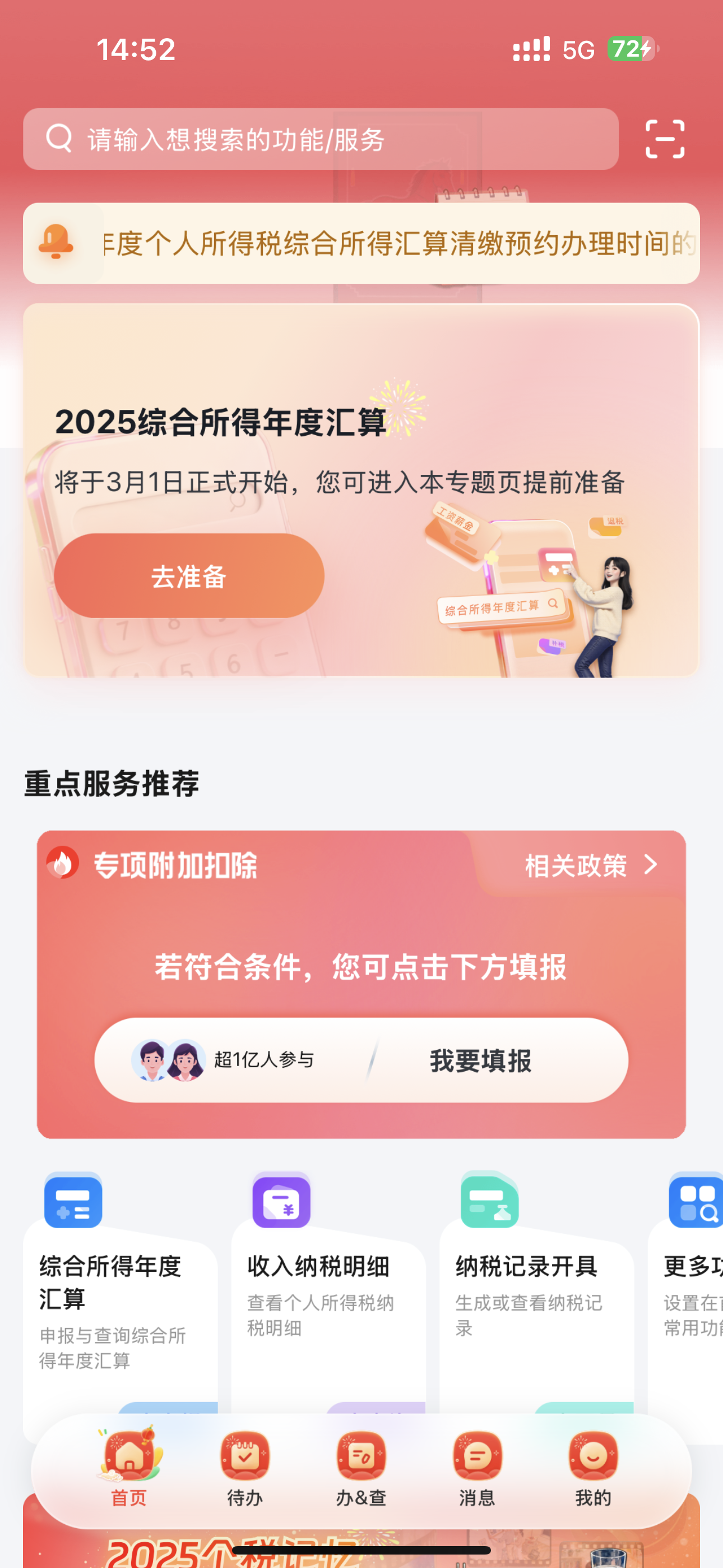Switch to the 办&查 tab

click(361, 1468)
